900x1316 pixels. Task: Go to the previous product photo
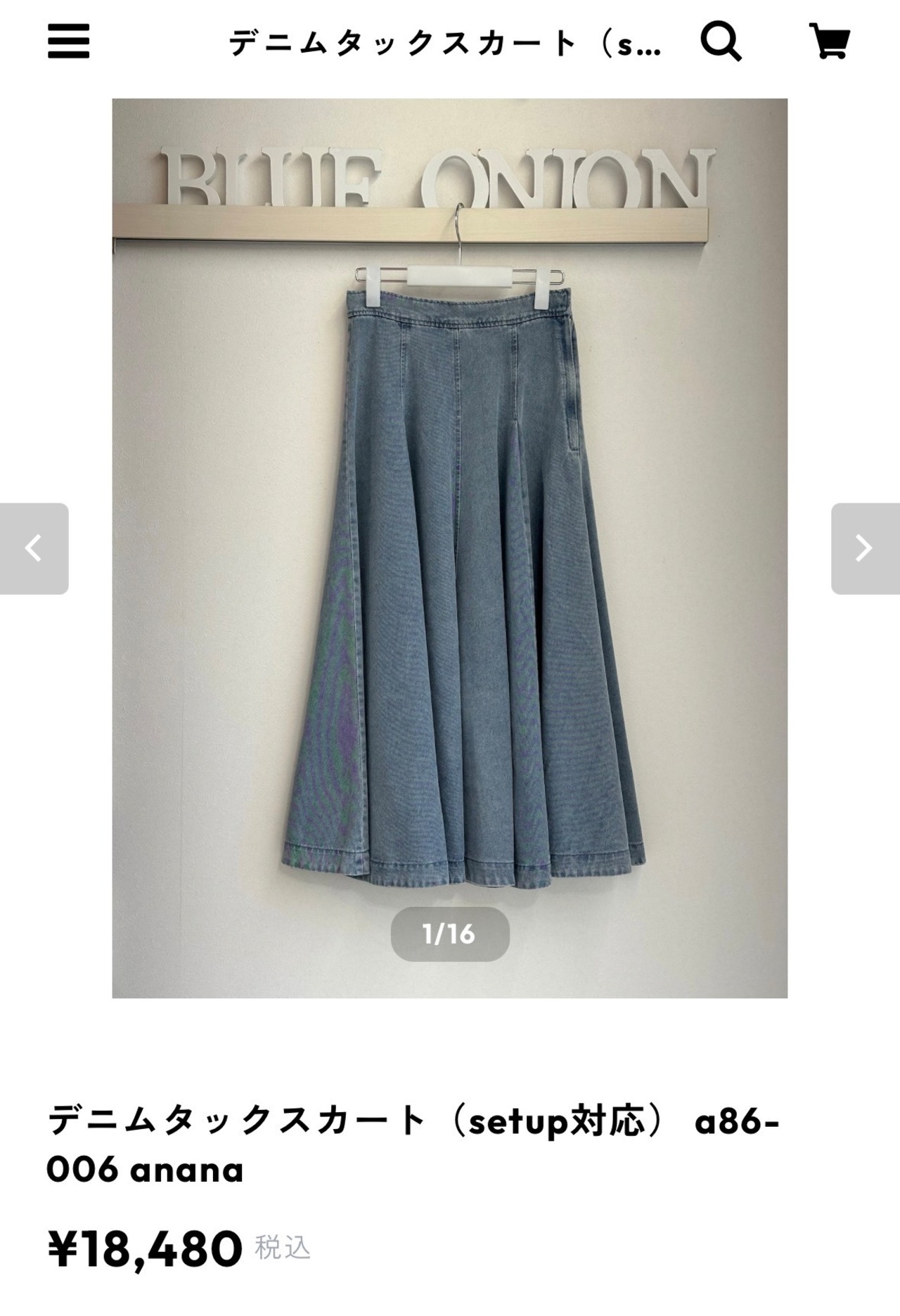pos(34,548)
